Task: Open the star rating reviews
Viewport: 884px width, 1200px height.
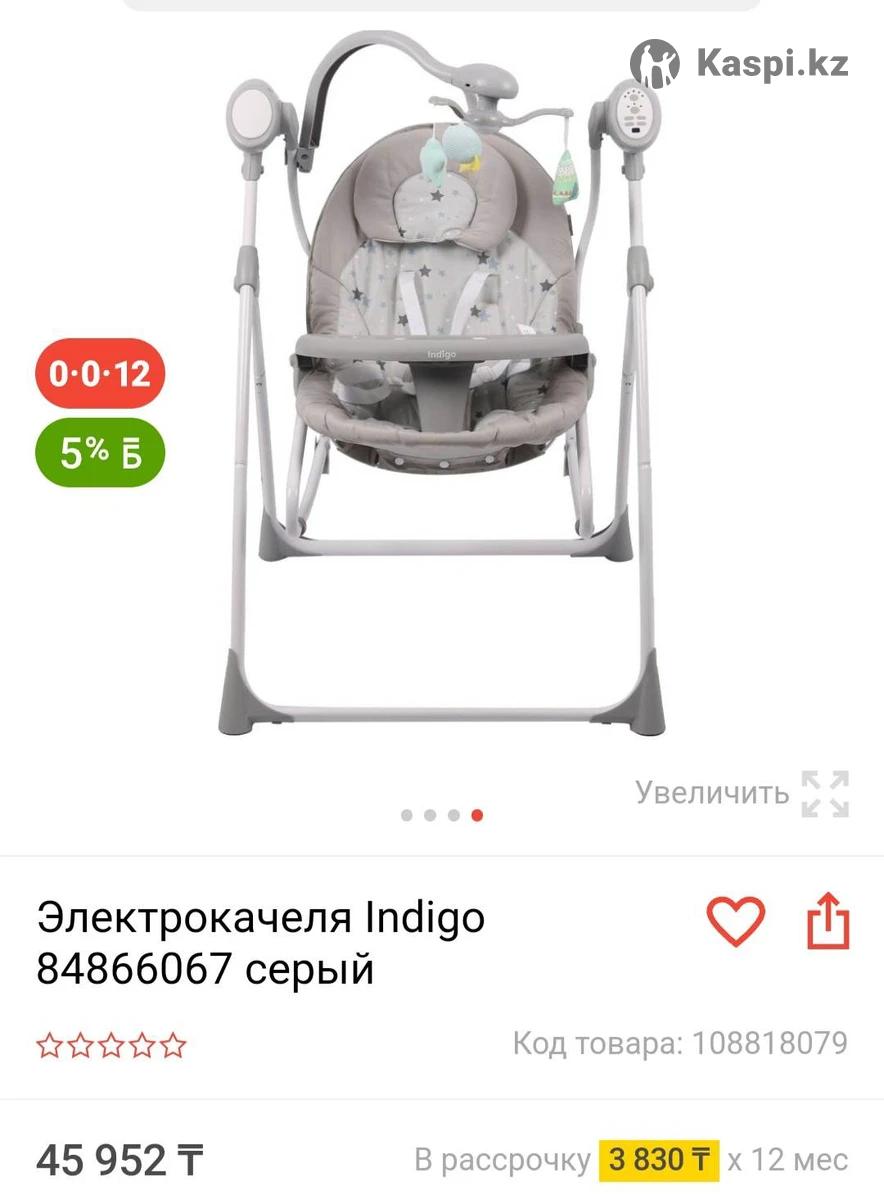Action: point(111,1046)
